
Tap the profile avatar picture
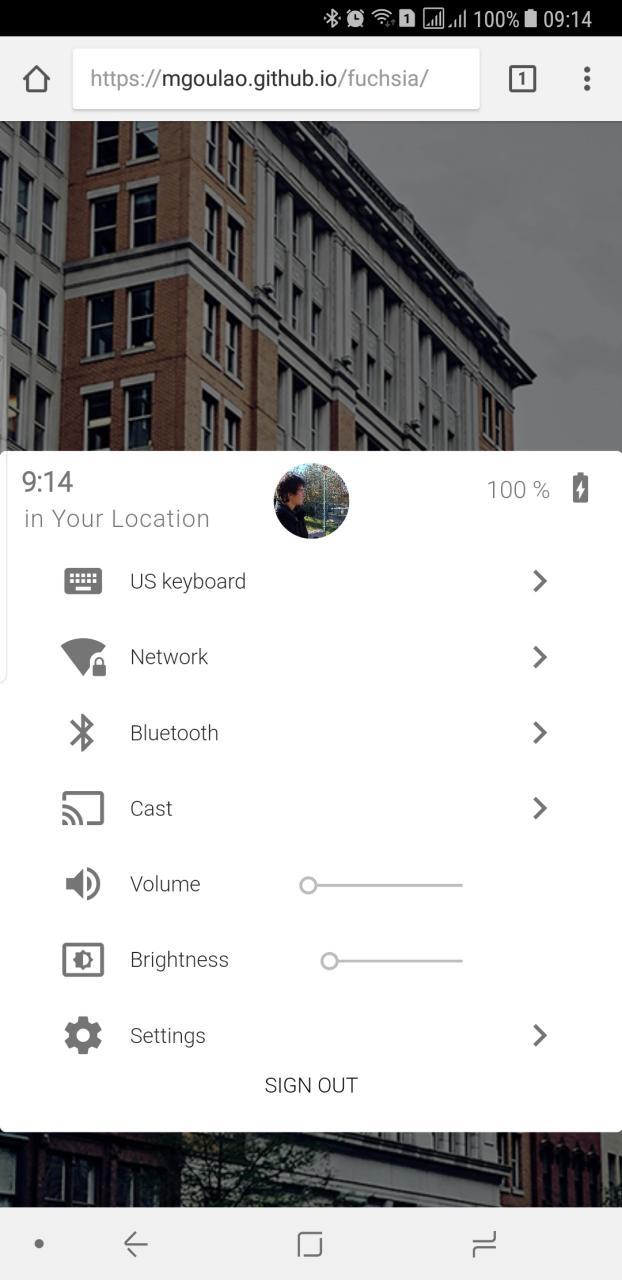311,501
